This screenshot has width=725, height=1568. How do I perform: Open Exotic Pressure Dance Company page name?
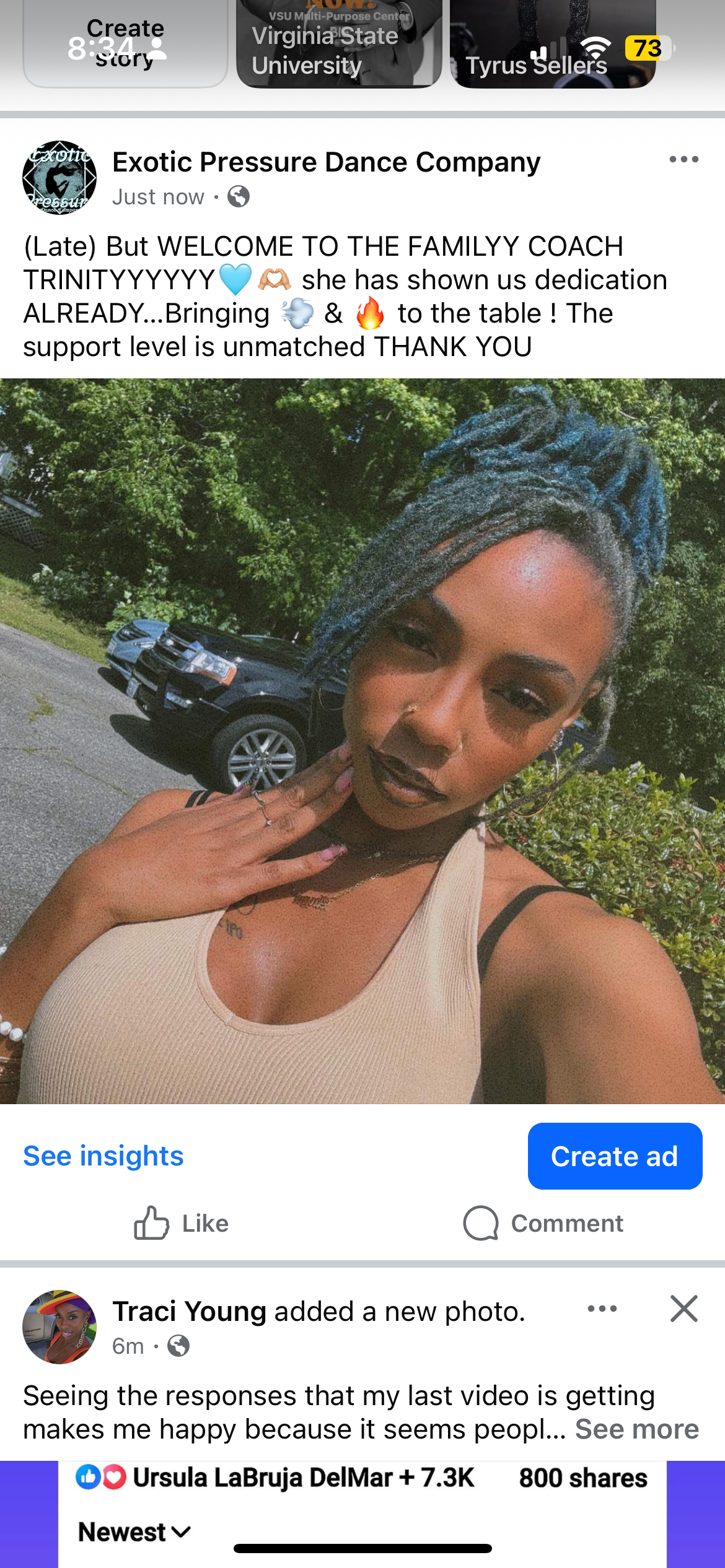click(326, 162)
